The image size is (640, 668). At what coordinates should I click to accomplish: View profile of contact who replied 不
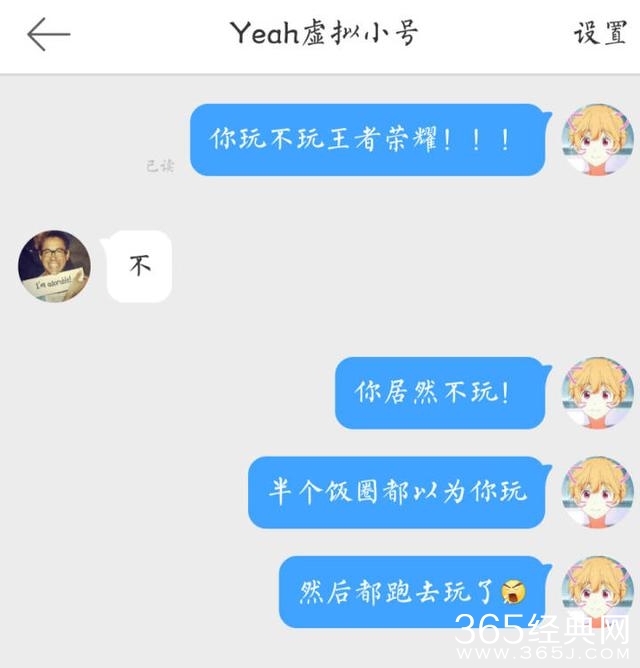[54, 266]
